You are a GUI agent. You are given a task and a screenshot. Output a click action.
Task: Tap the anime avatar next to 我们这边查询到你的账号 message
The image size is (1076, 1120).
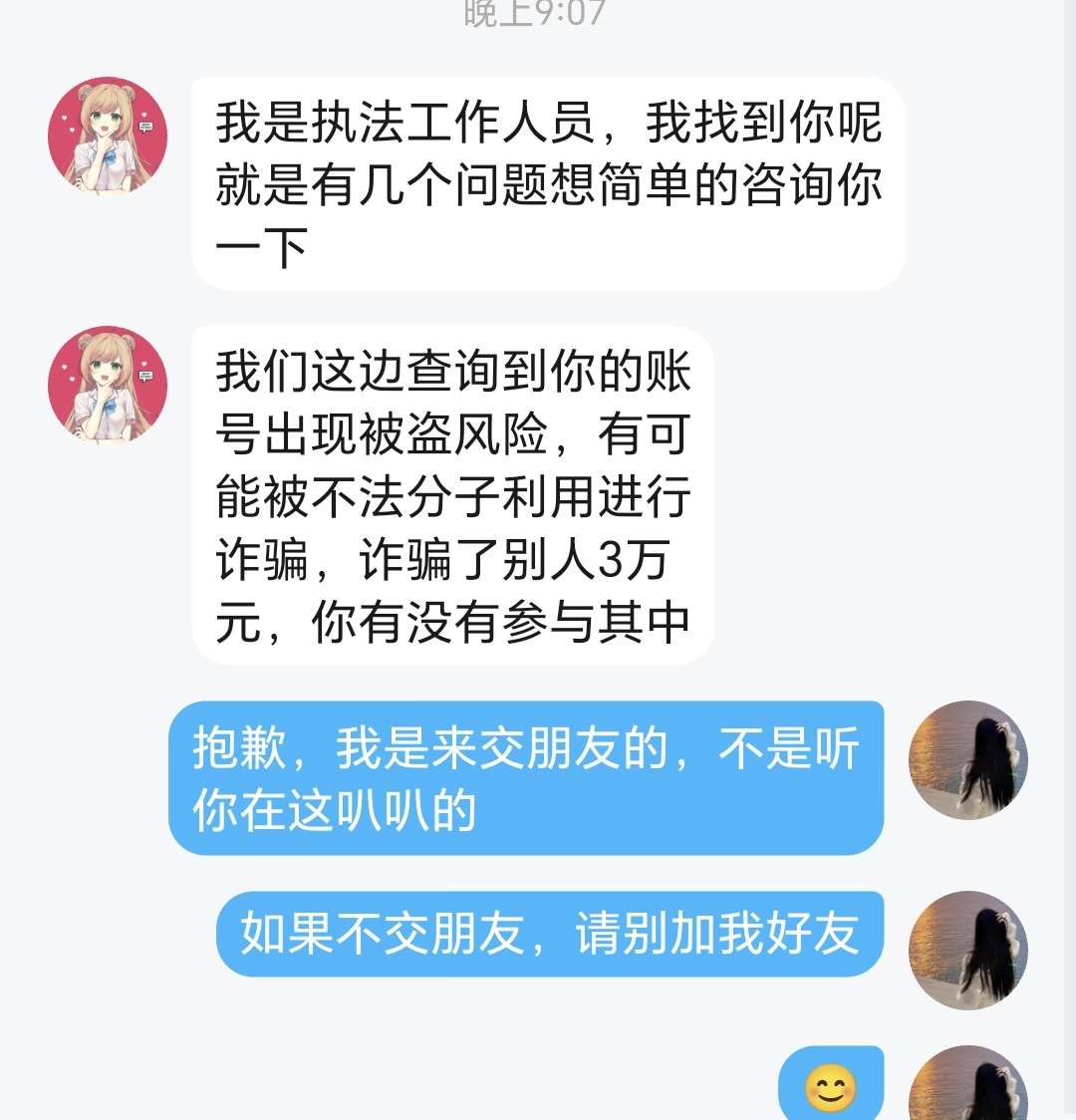point(108,385)
